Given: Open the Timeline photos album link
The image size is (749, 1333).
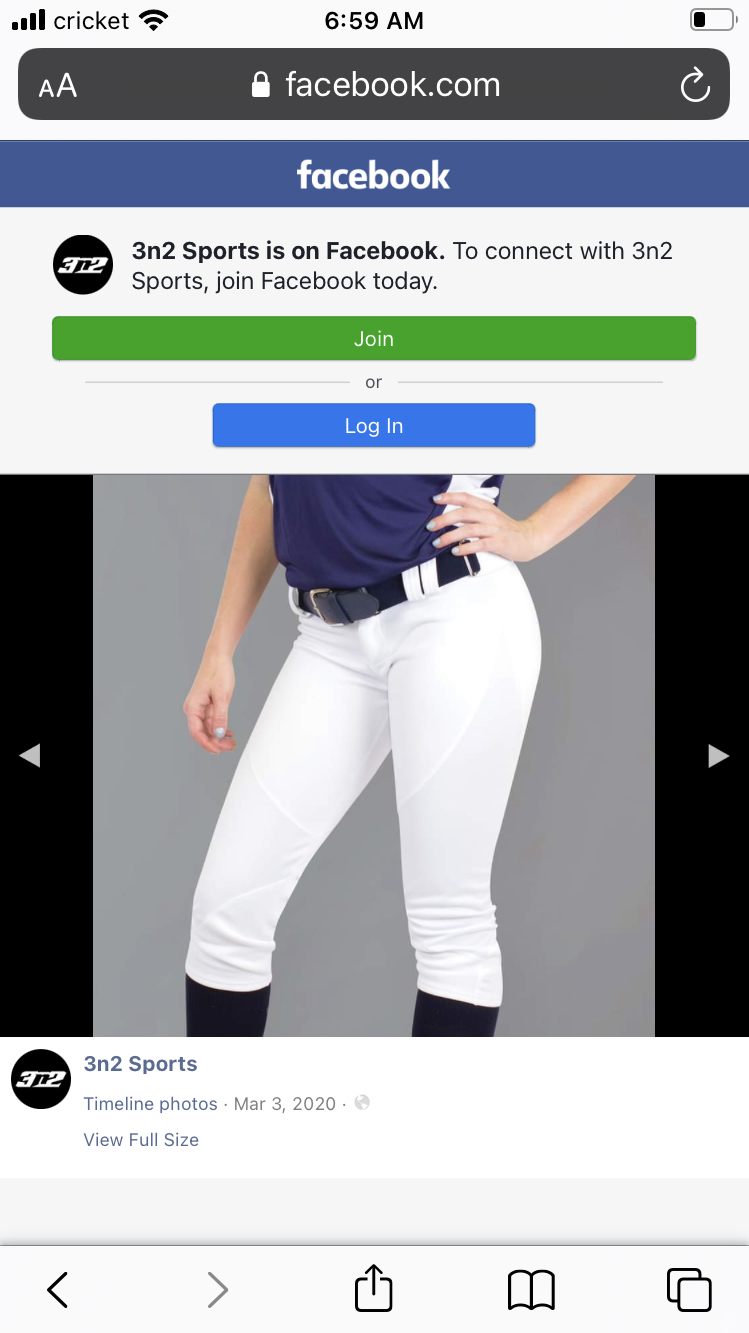Looking at the screenshot, I should tap(150, 1104).
